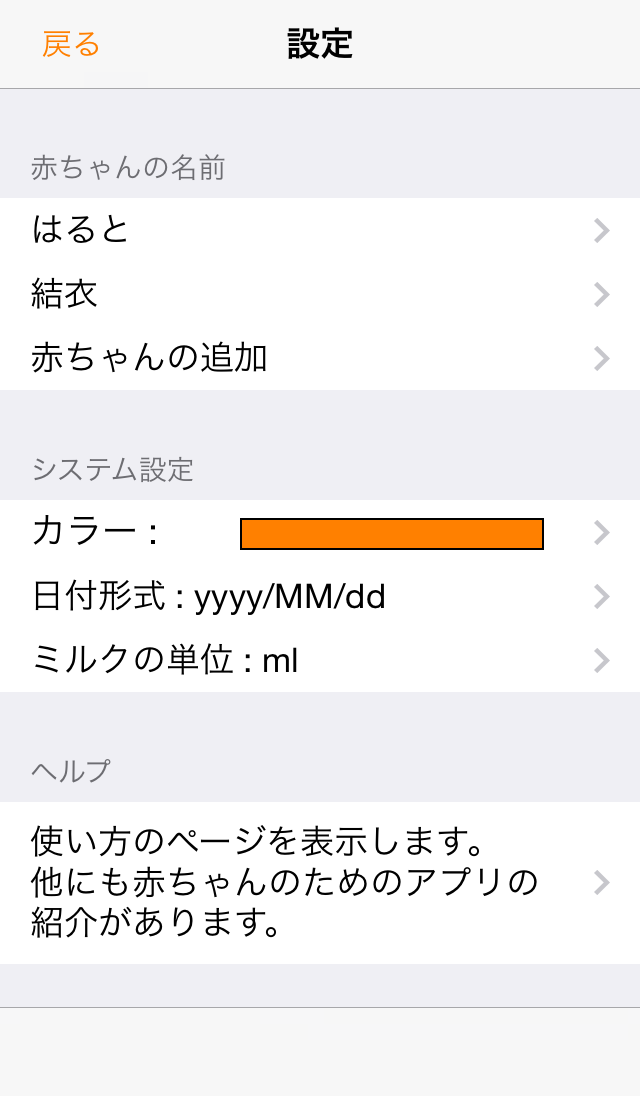Image resolution: width=640 pixels, height=1096 pixels.
Task: Select 赤ちゃんの追加 to add a baby
Action: click(320, 358)
